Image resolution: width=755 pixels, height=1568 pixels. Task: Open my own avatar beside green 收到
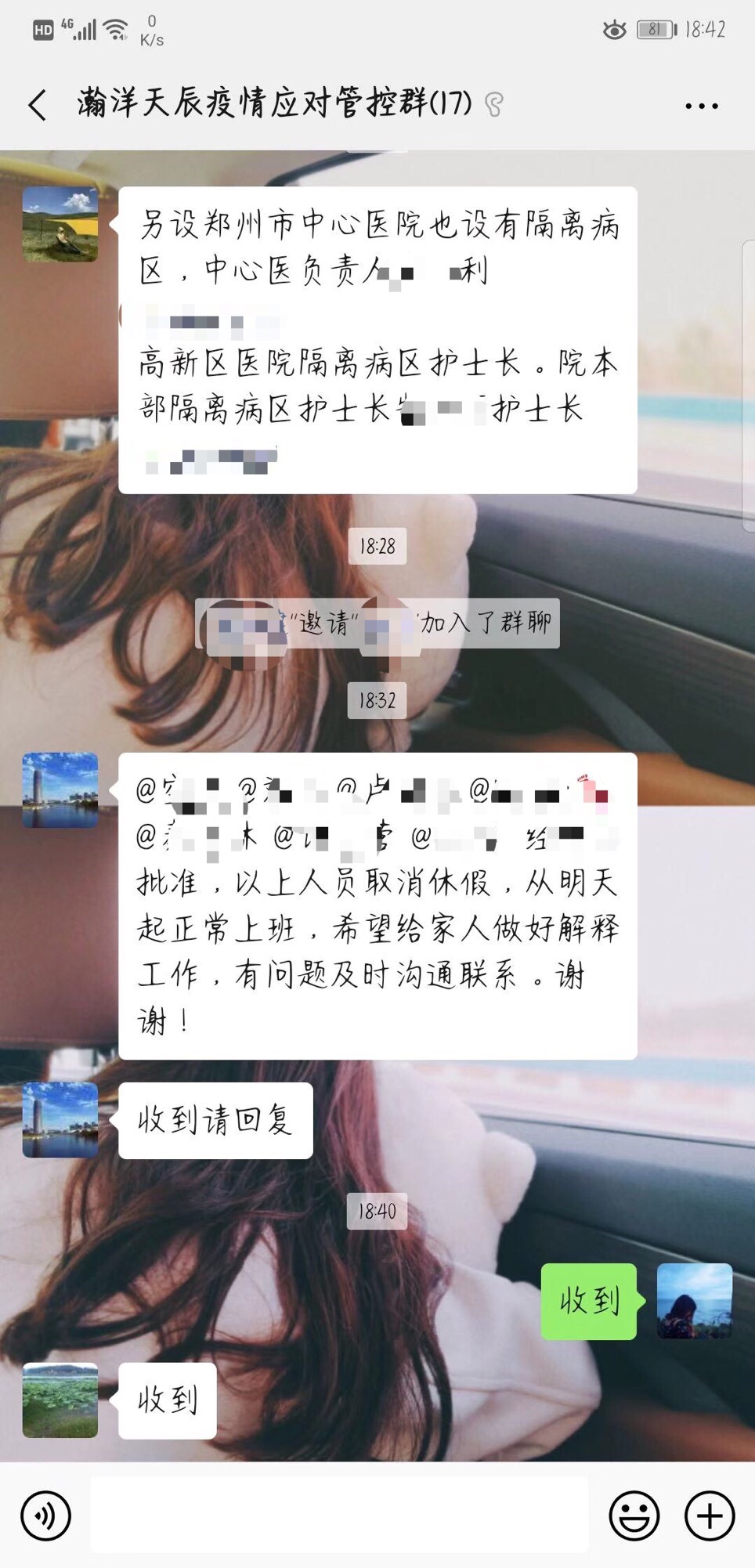(x=694, y=1301)
